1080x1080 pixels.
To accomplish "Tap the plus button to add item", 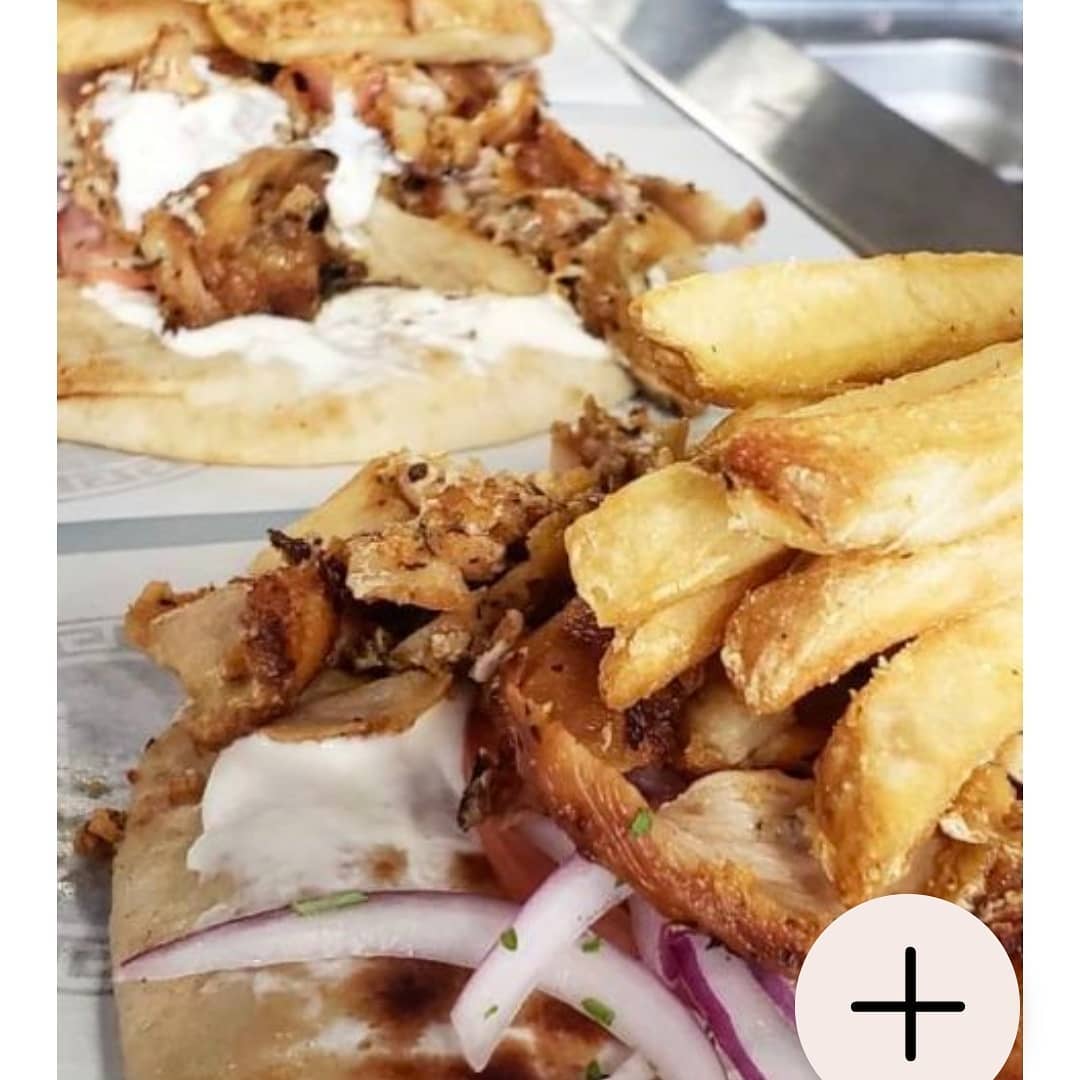I will 908,1004.
